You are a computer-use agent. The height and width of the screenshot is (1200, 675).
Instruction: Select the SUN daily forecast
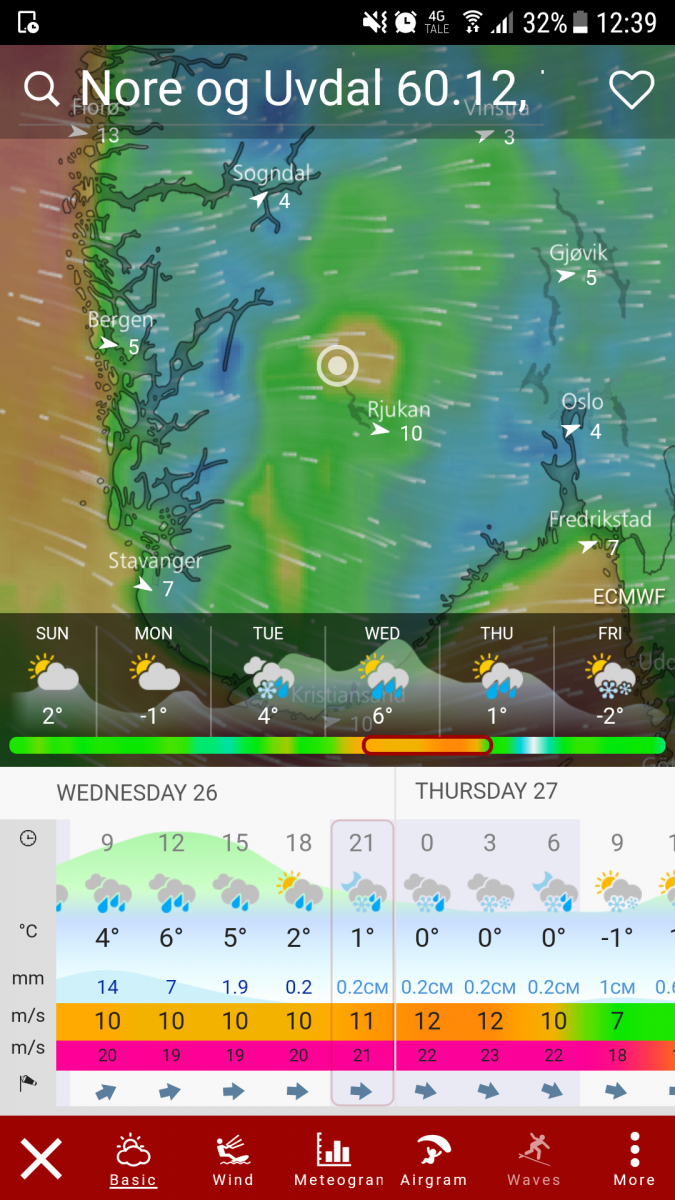click(x=53, y=678)
